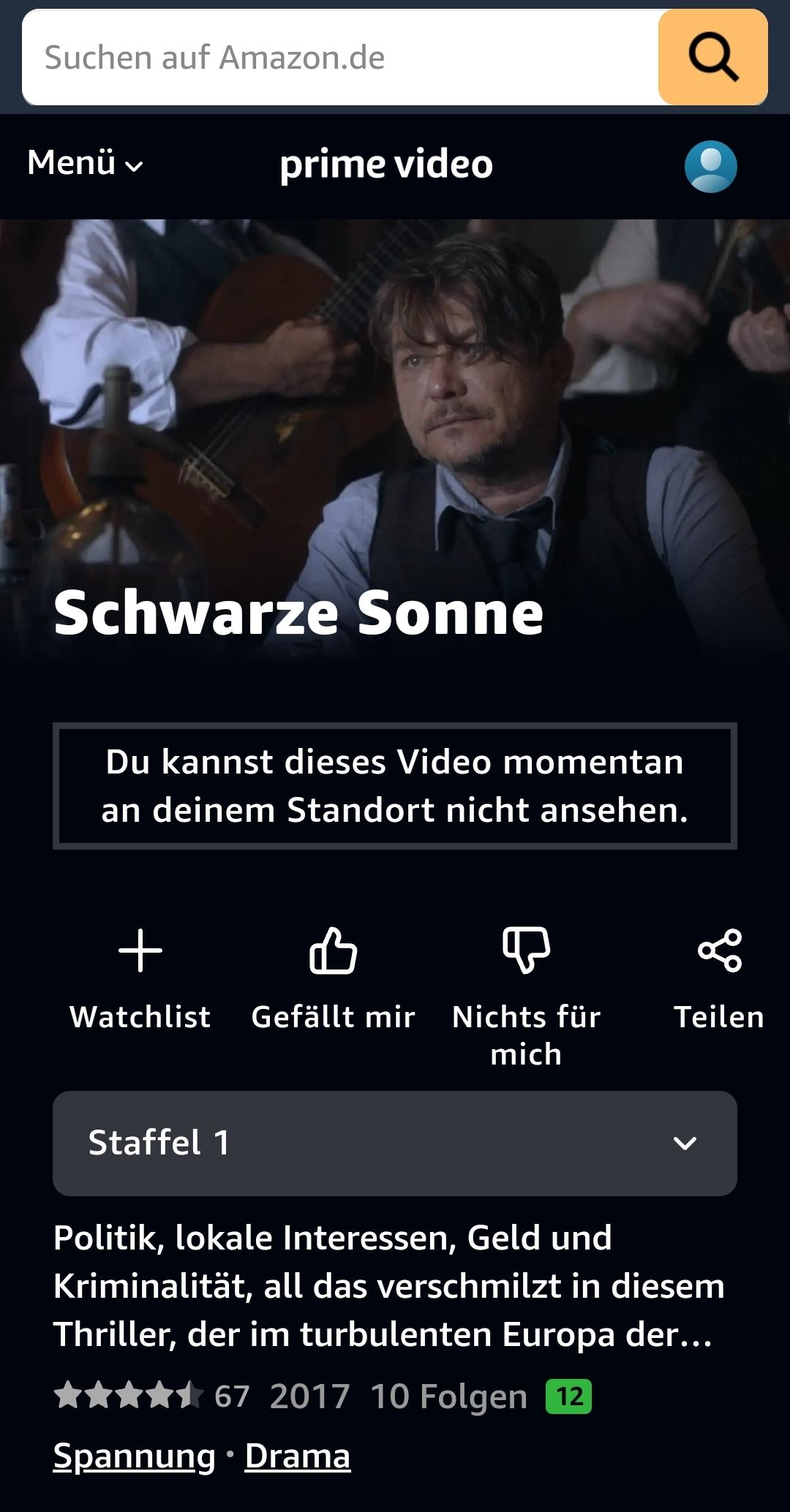Image resolution: width=790 pixels, height=1512 pixels.
Task: Go to the prime video home logo
Action: pos(386,165)
